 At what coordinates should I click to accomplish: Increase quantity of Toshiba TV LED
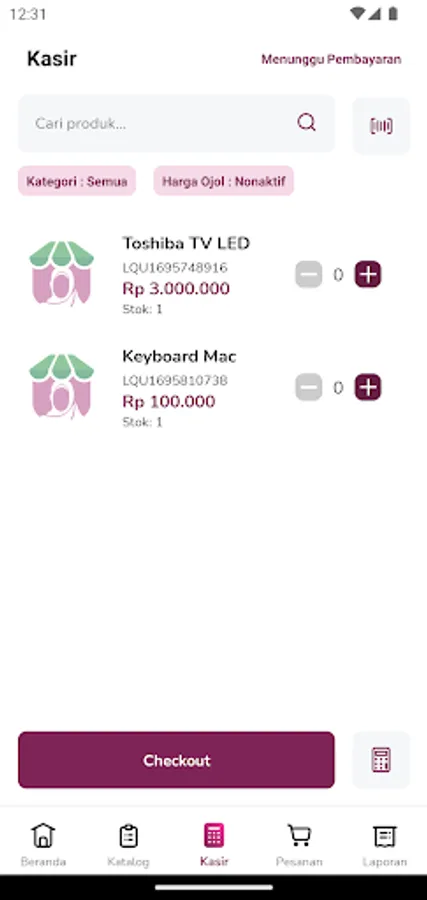coord(368,274)
